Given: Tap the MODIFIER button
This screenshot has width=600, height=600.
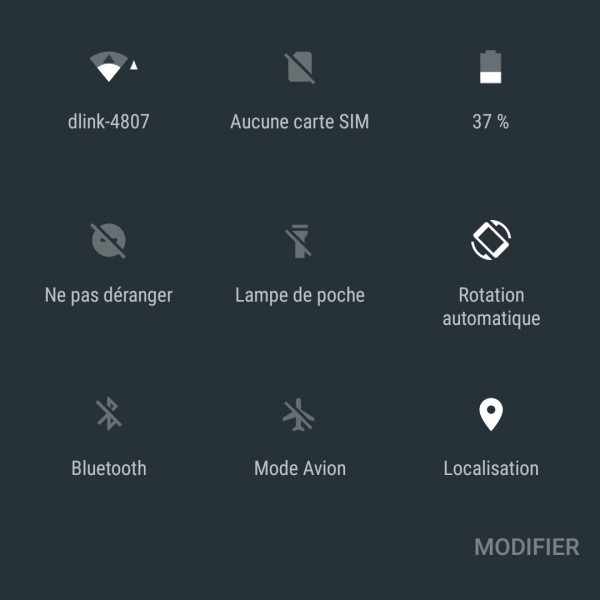Looking at the screenshot, I should [x=526, y=547].
